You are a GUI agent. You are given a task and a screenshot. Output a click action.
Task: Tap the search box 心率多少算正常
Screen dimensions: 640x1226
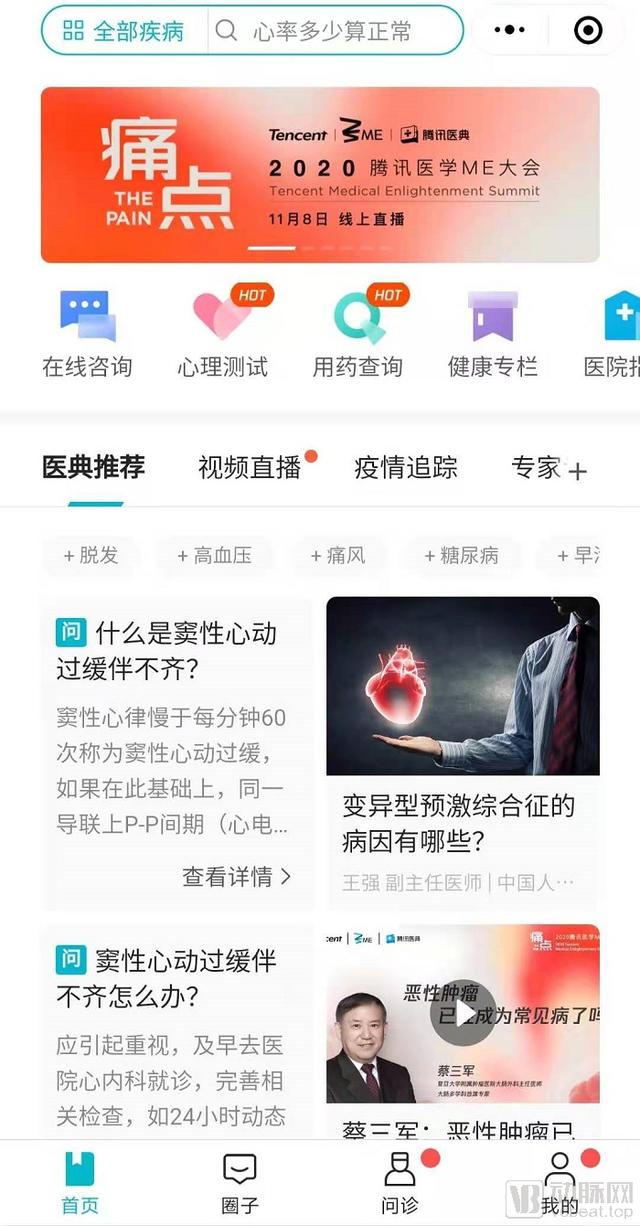tap(334, 31)
